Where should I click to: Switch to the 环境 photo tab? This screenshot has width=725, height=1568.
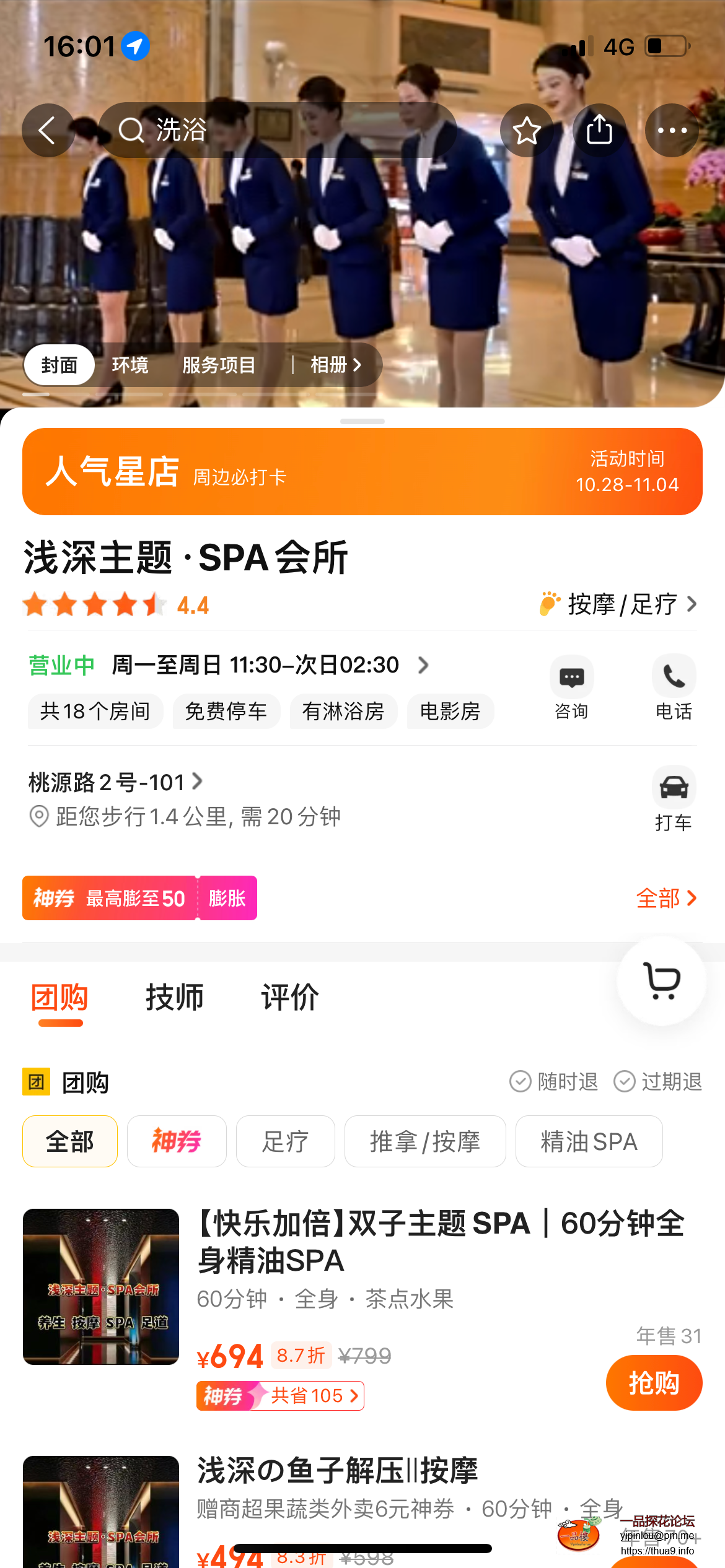click(x=130, y=365)
